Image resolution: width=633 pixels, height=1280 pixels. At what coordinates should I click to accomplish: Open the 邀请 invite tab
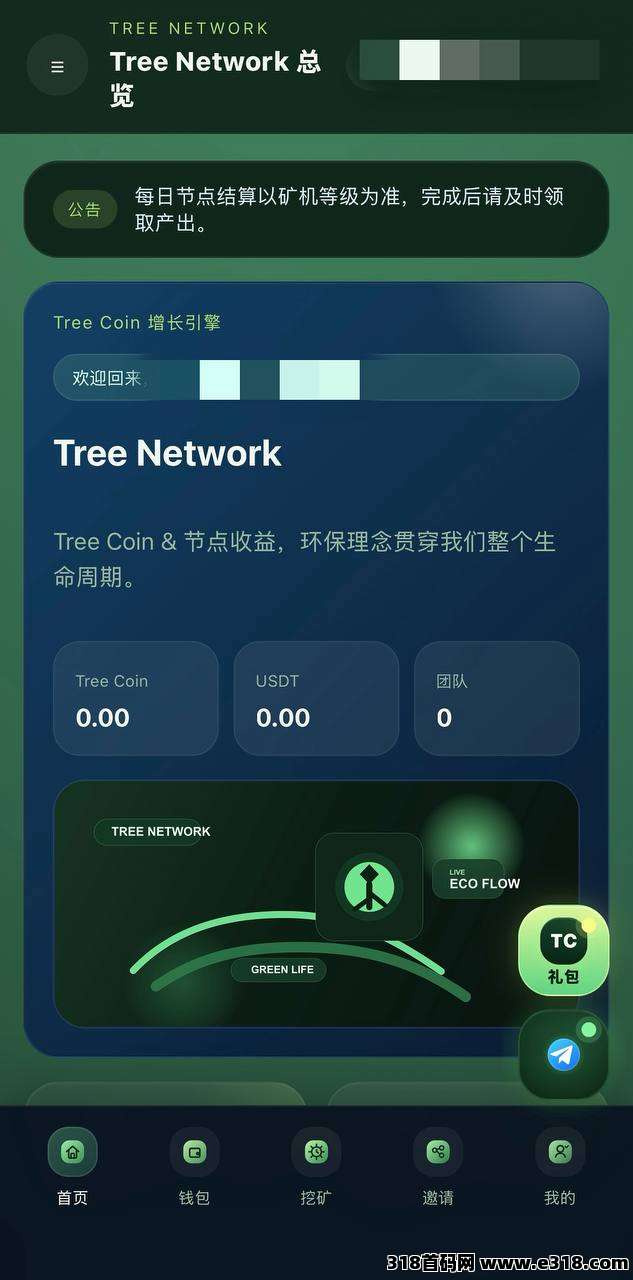438,1167
